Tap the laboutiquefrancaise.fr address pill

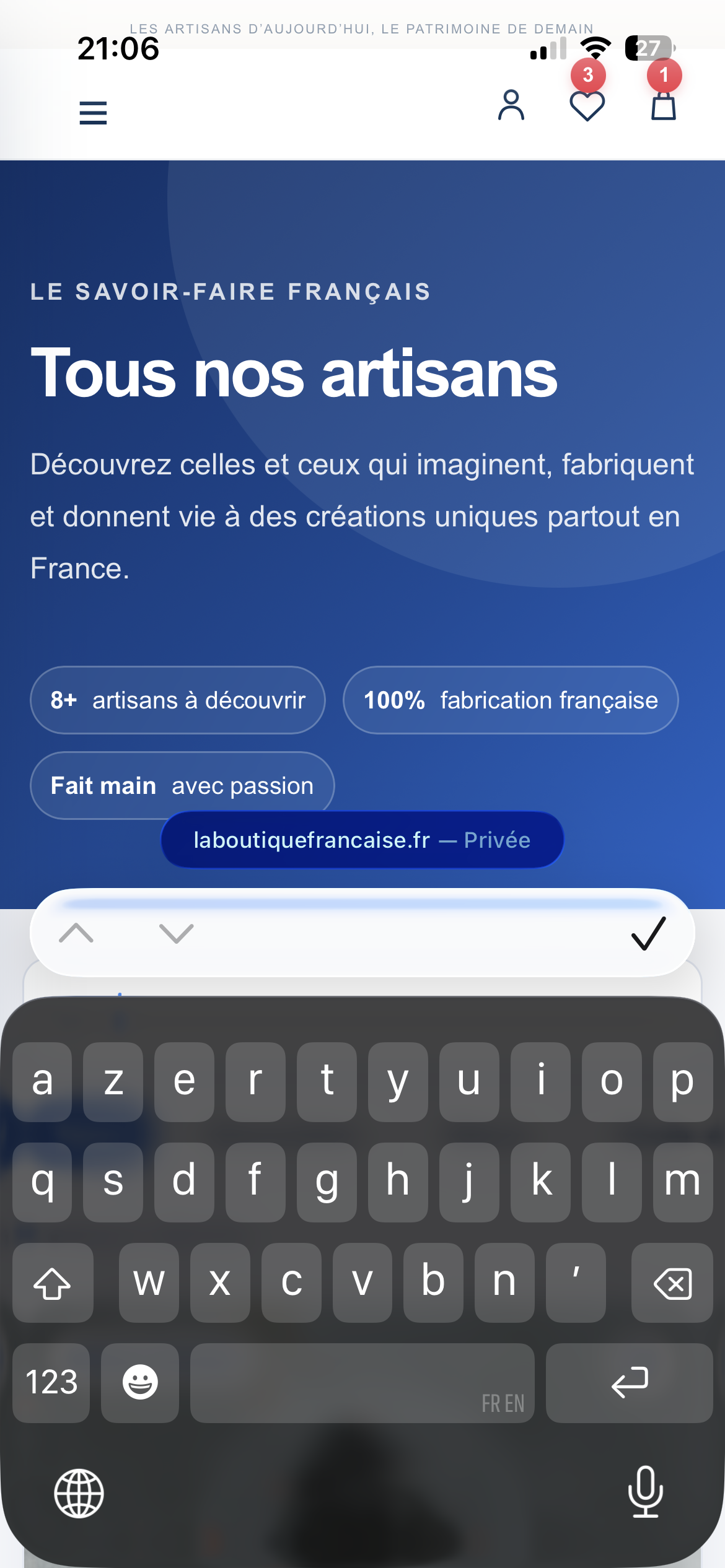point(362,840)
